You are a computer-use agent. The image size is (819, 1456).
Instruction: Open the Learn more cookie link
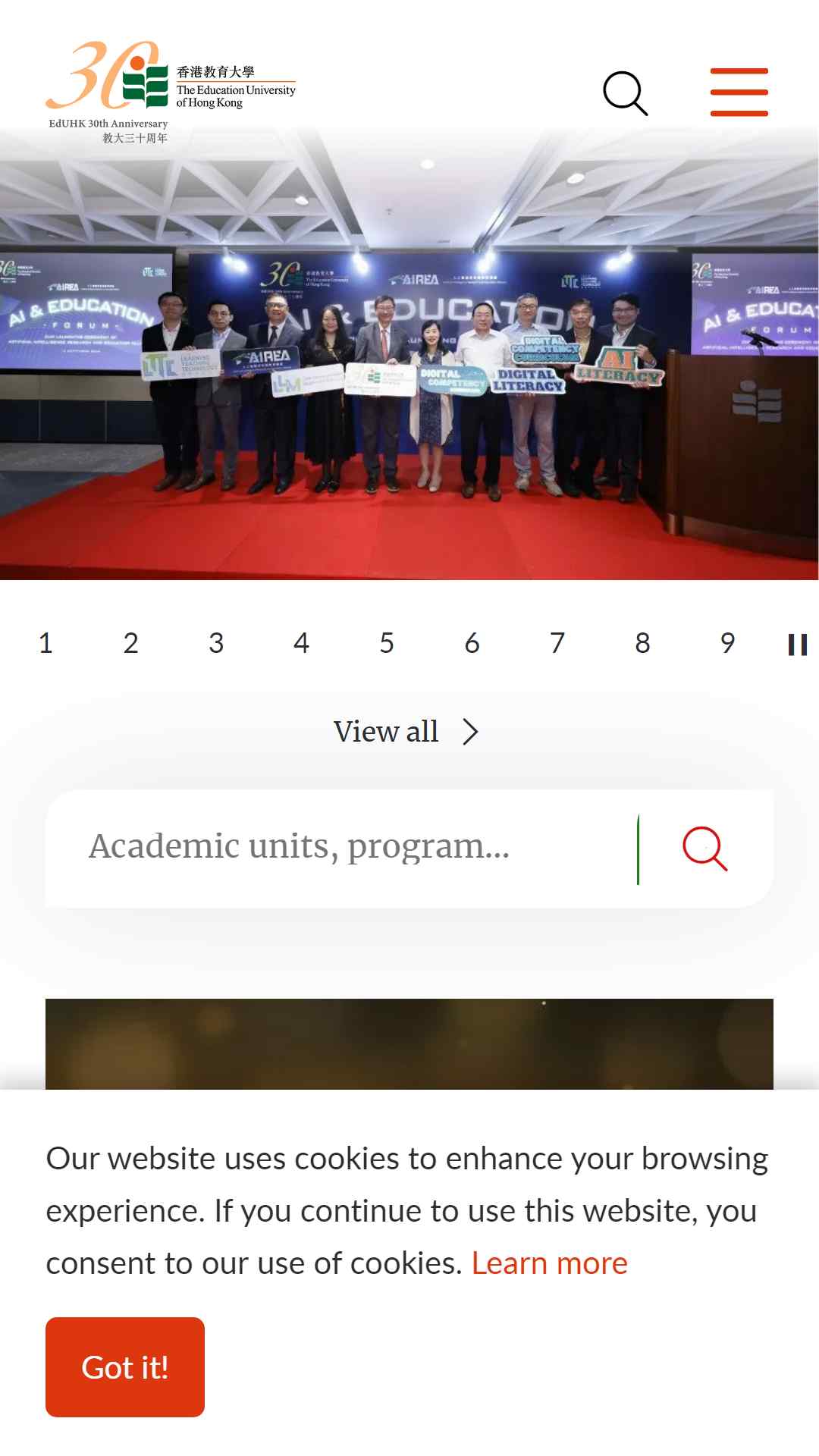pos(549,1263)
